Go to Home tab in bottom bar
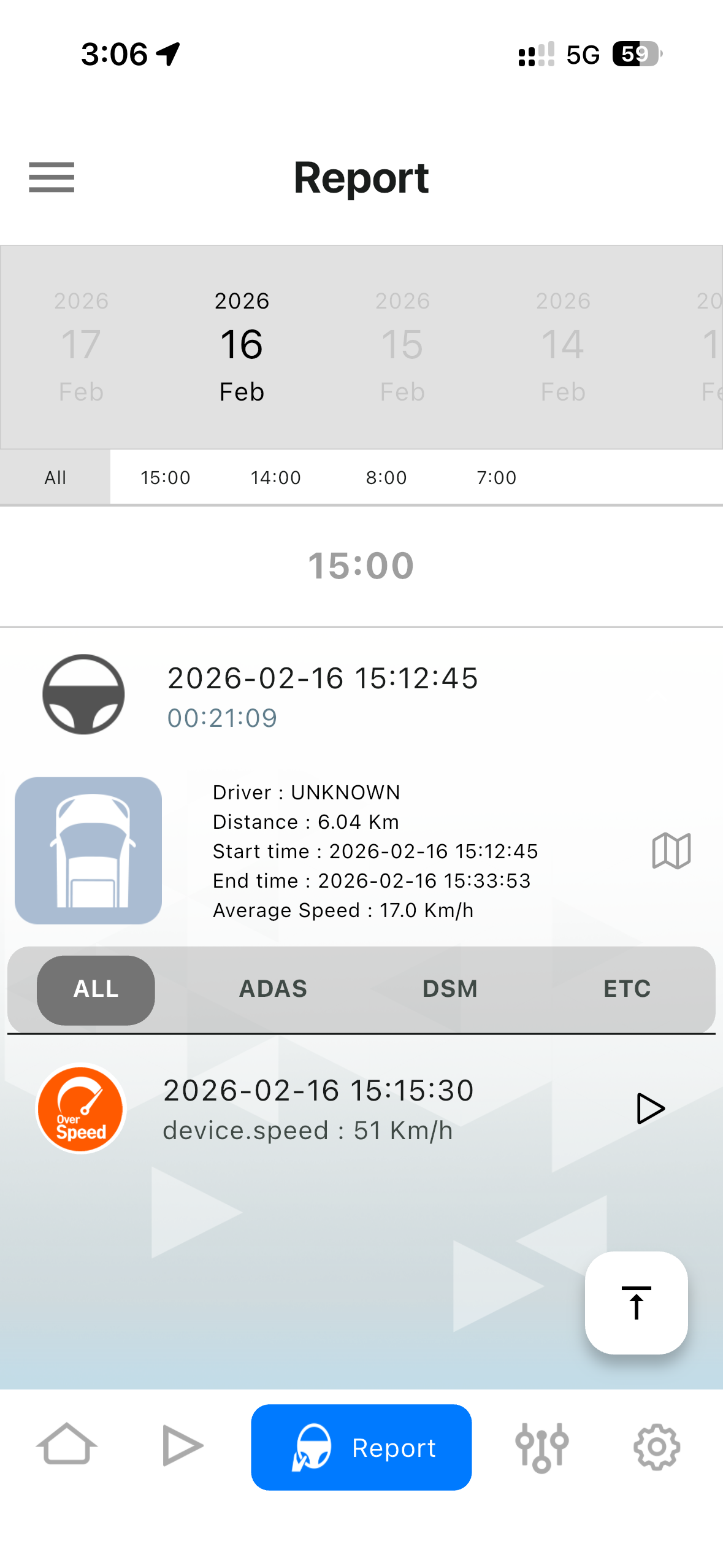This screenshot has height=1568, width=723. (66, 1447)
